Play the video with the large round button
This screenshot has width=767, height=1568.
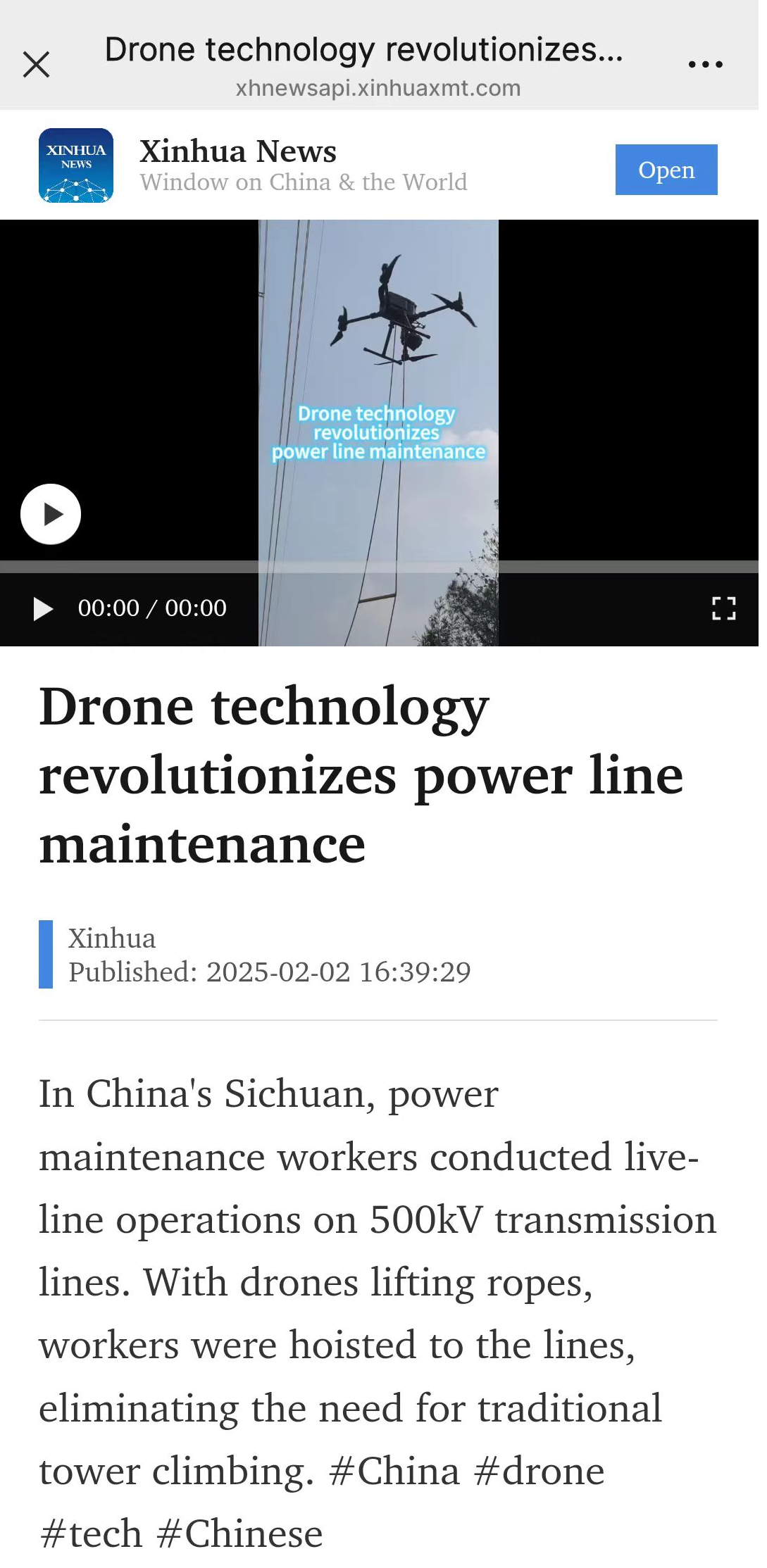[51, 514]
